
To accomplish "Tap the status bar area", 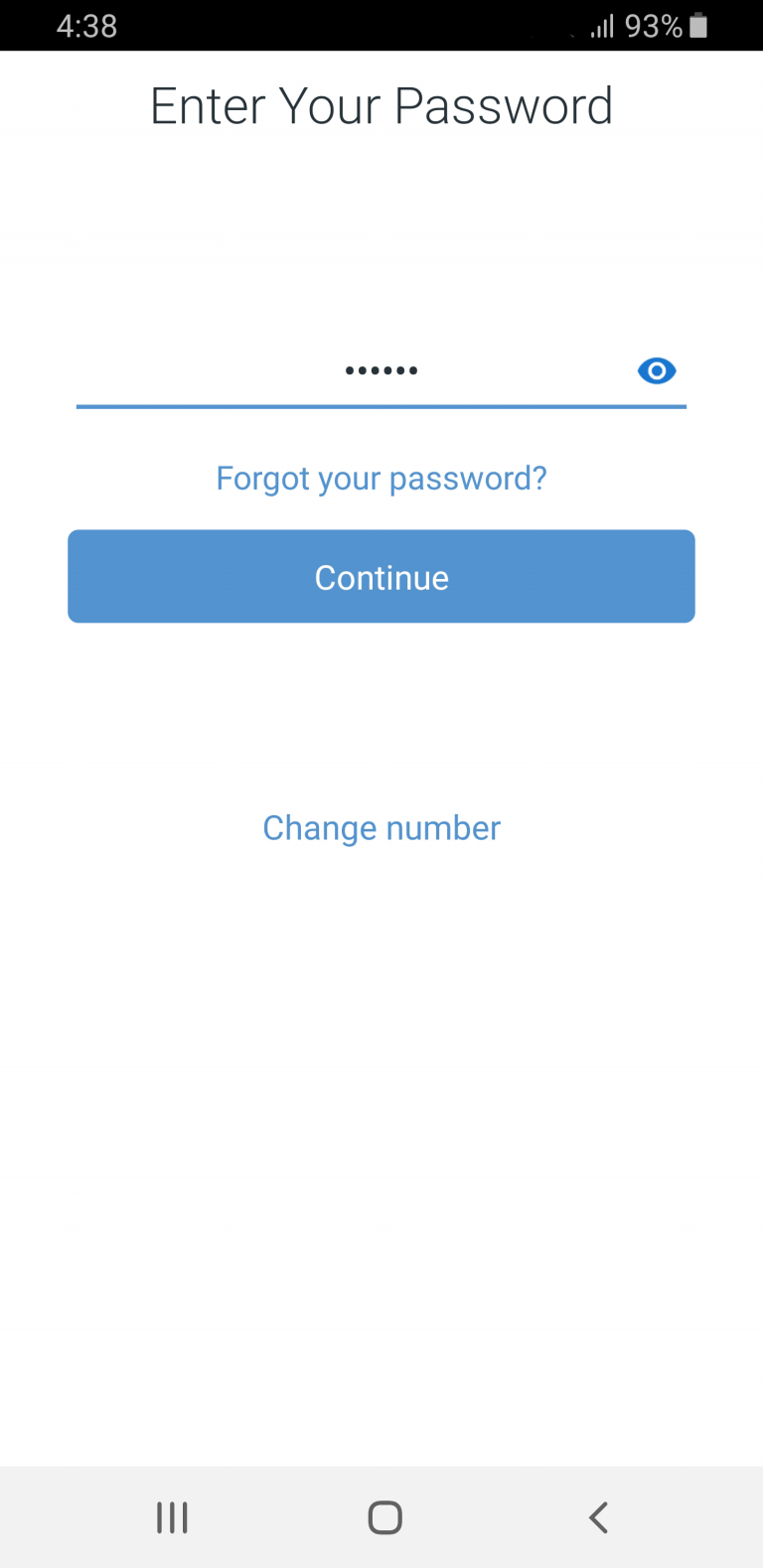I will click(381, 26).
